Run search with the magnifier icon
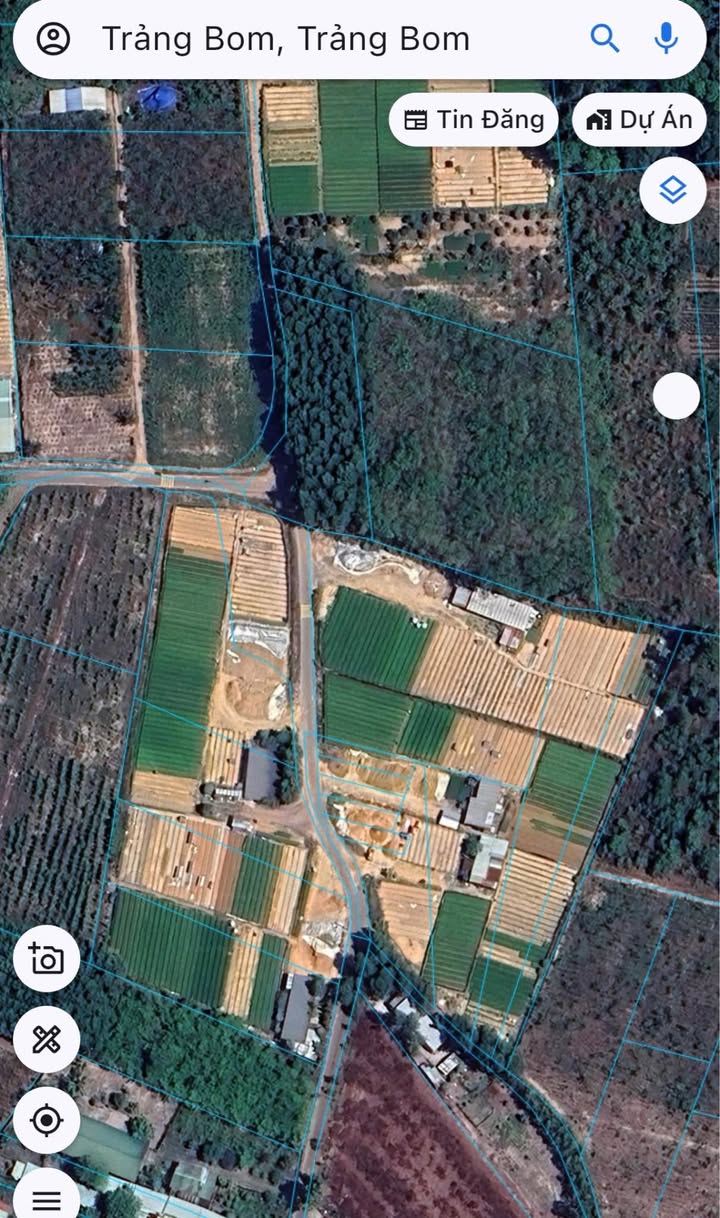 click(x=605, y=39)
